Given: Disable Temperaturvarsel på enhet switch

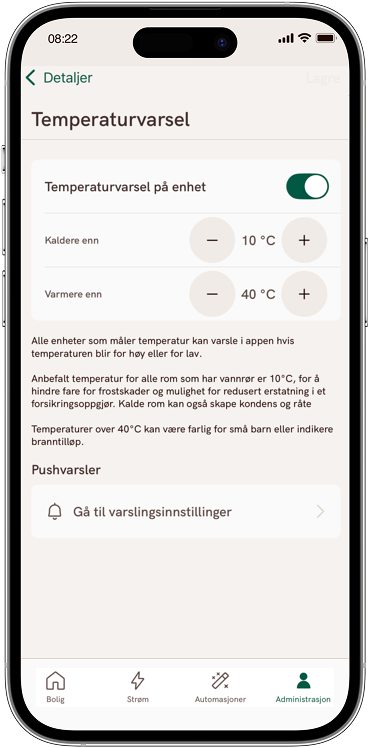Looking at the screenshot, I should click(307, 187).
